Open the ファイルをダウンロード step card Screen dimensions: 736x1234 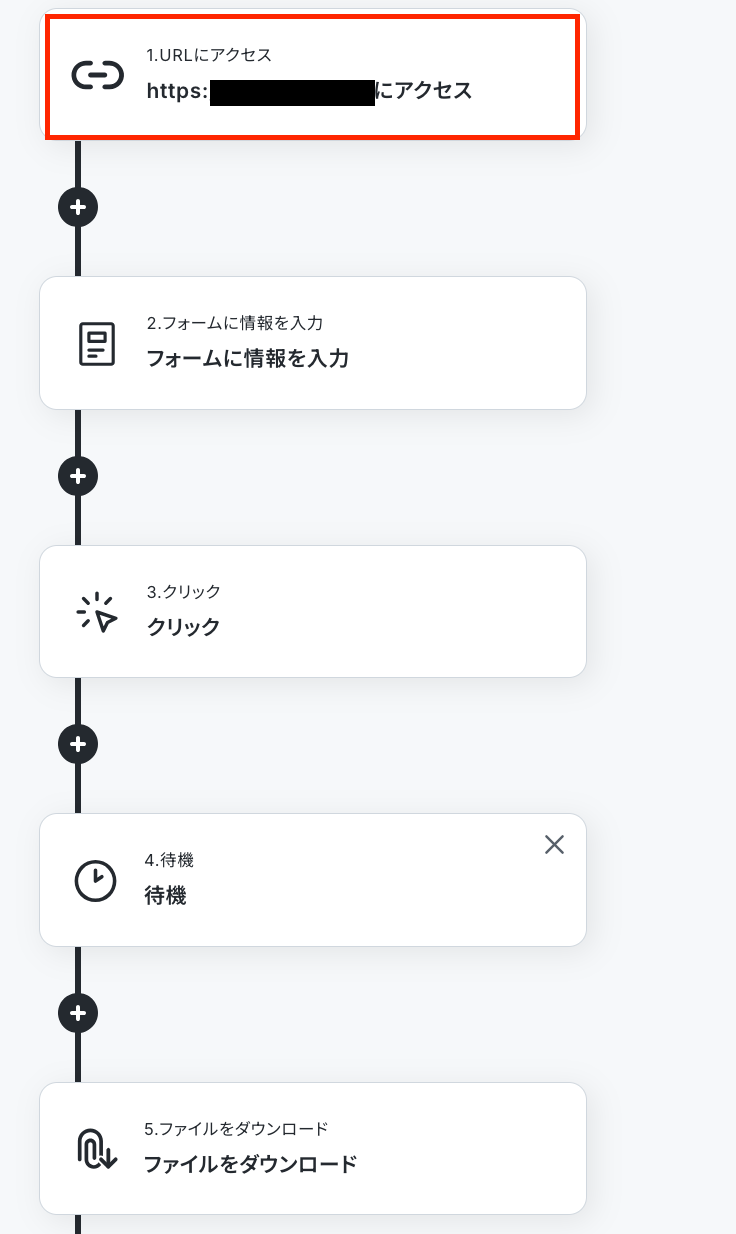(312, 1148)
